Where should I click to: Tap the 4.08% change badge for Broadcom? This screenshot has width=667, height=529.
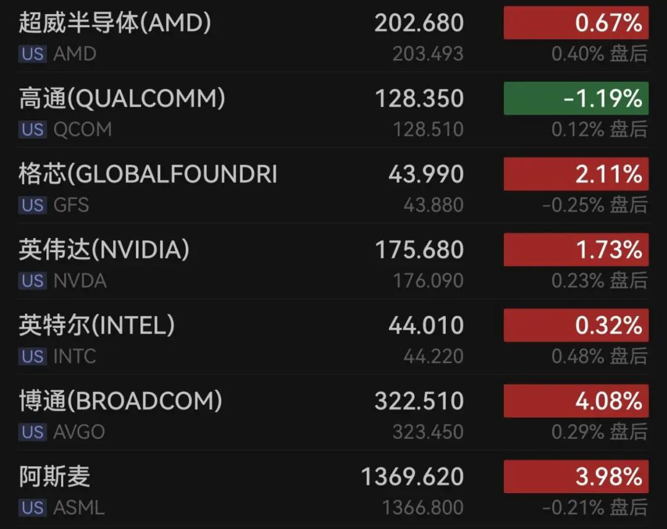click(577, 401)
